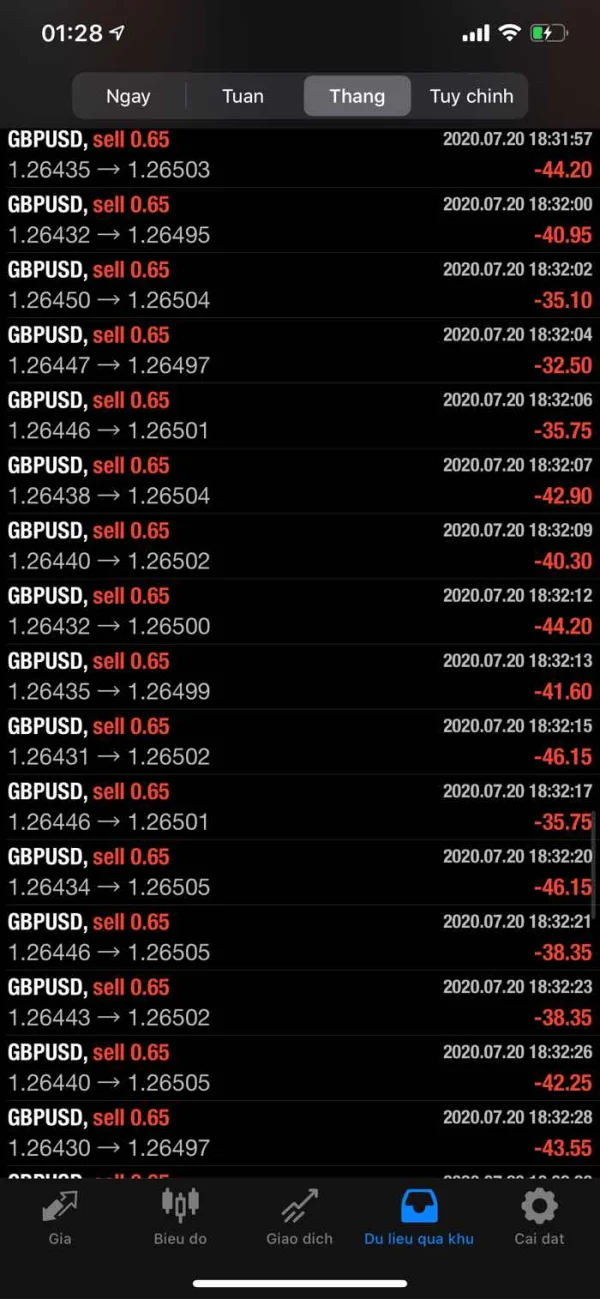The height and width of the screenshot is (1299, 600).
Task: Select the Tuan period filter
Action: [x=243, y=97]
